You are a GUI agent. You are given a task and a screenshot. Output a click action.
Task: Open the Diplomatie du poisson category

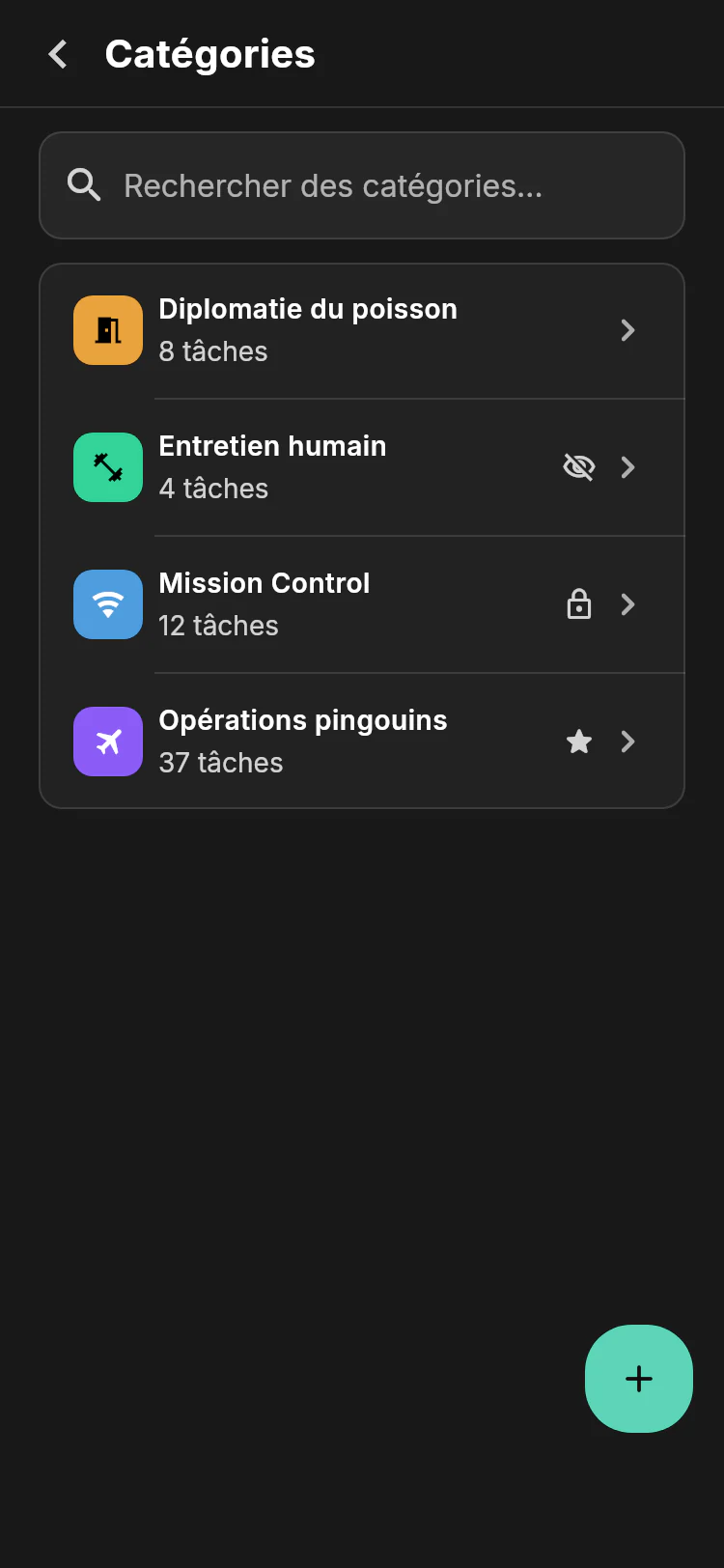(362, 330)
